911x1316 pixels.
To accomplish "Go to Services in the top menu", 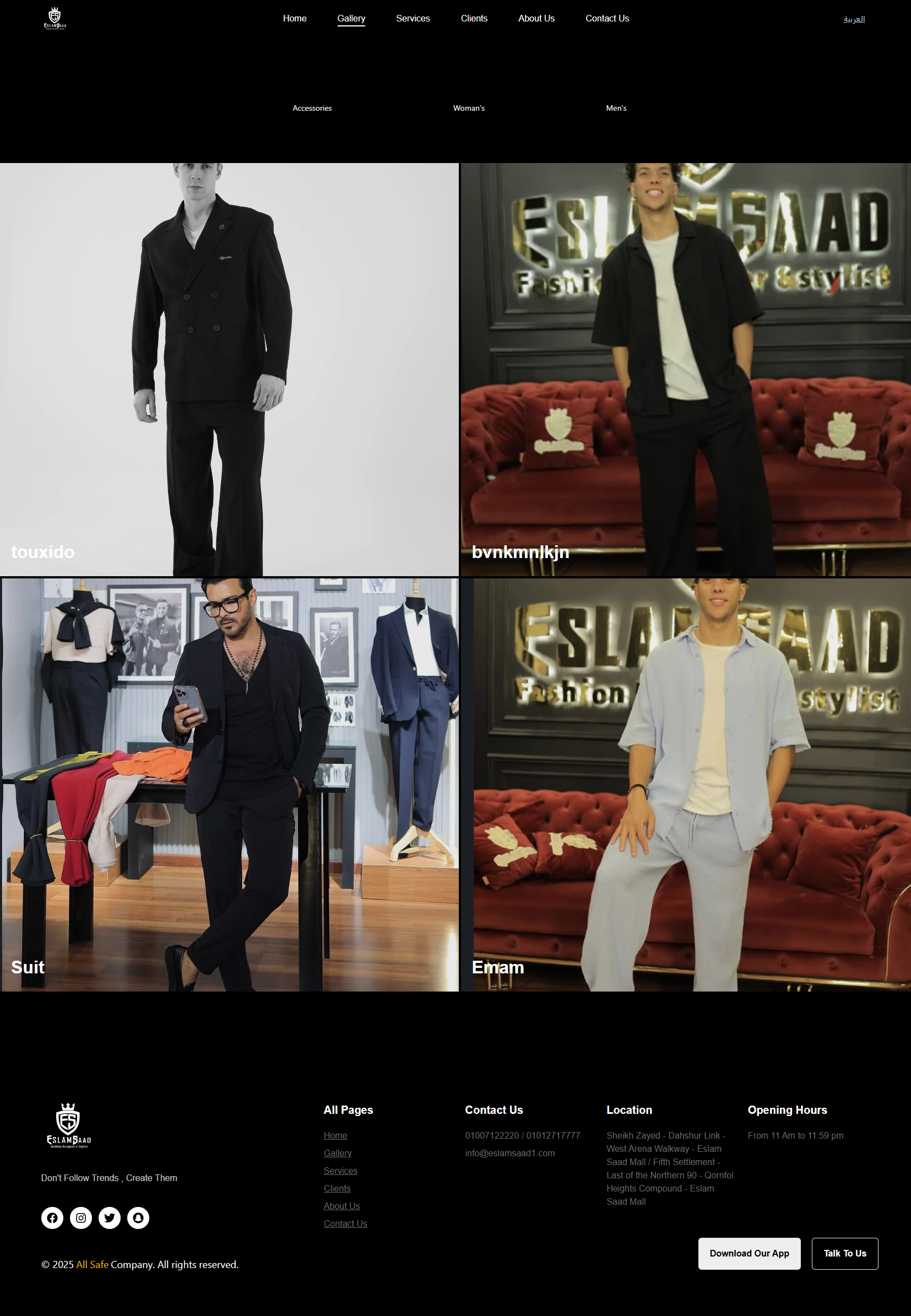I will pos(413,18).
